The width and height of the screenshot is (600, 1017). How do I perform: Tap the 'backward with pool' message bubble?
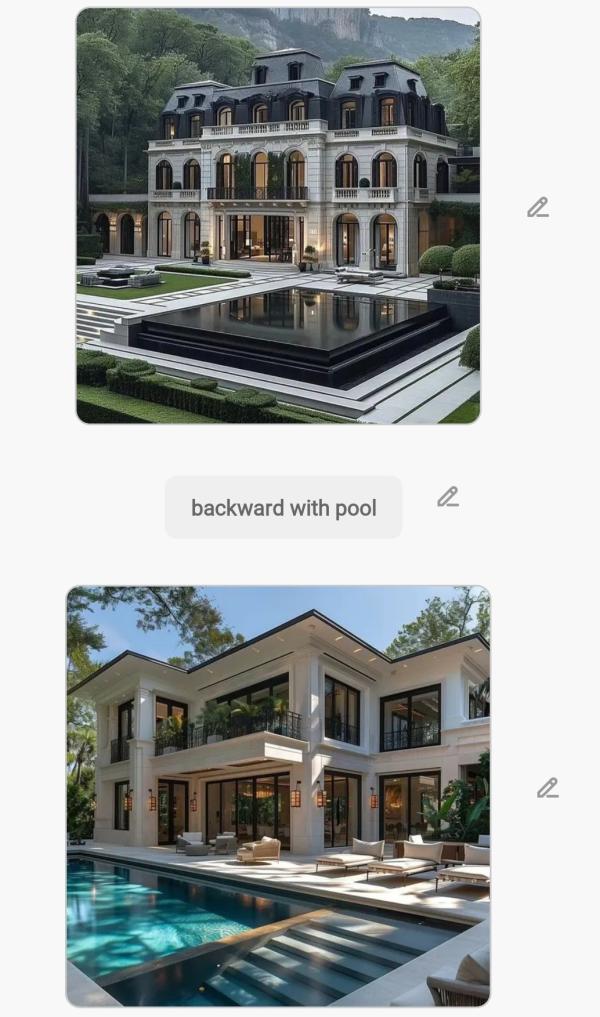(283, 507)
